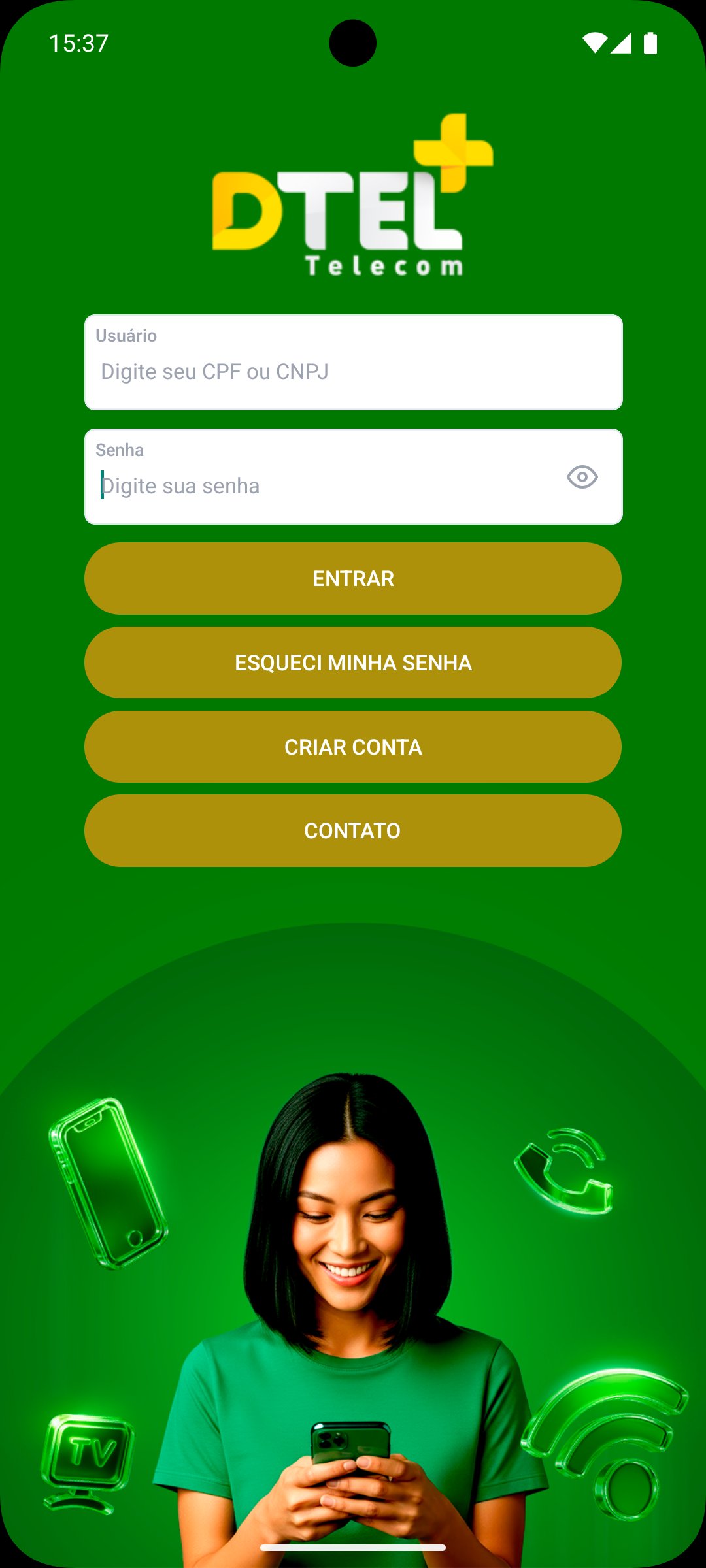This screenshot has width=706, height=1568.
Task: Tap the ENTRAR button
Action: click(353, 578)
